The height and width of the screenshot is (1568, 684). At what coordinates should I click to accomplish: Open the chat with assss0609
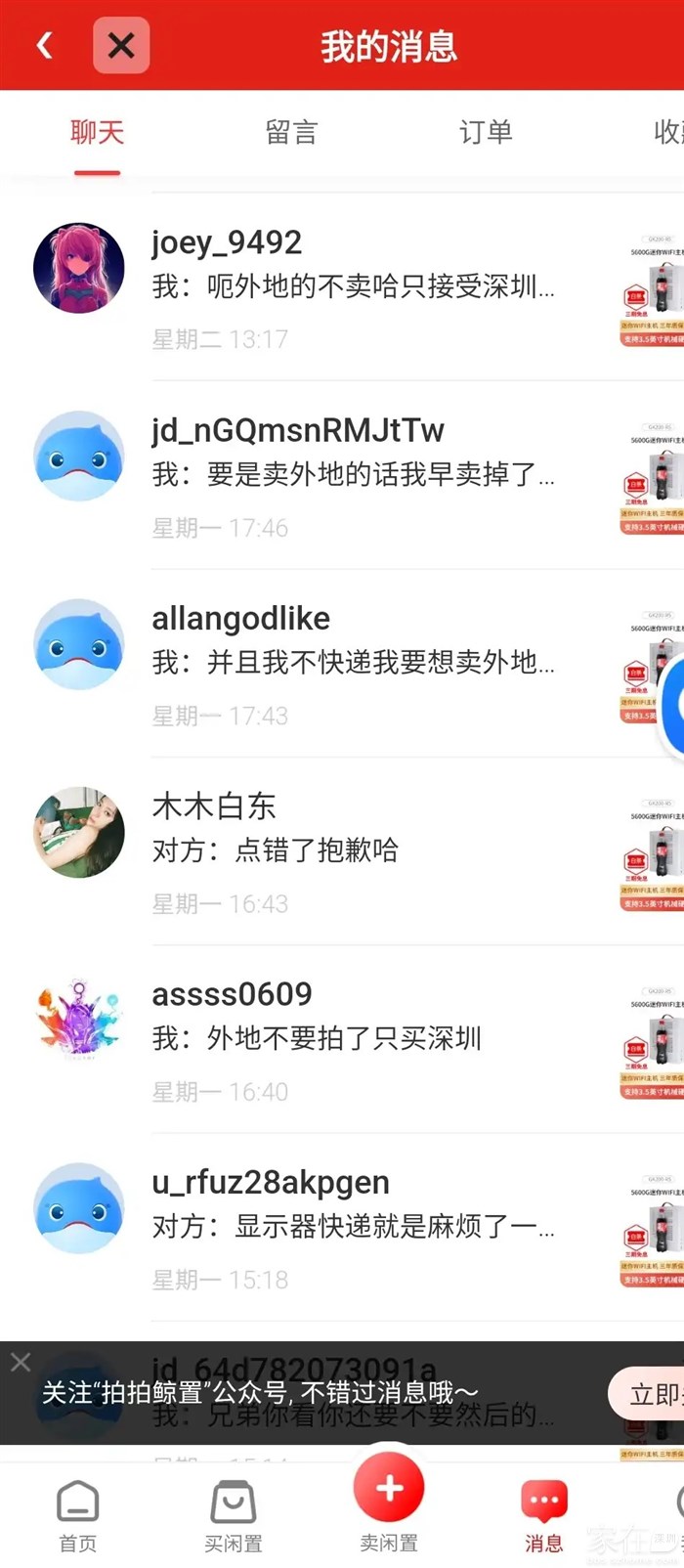pos(352,1038)
